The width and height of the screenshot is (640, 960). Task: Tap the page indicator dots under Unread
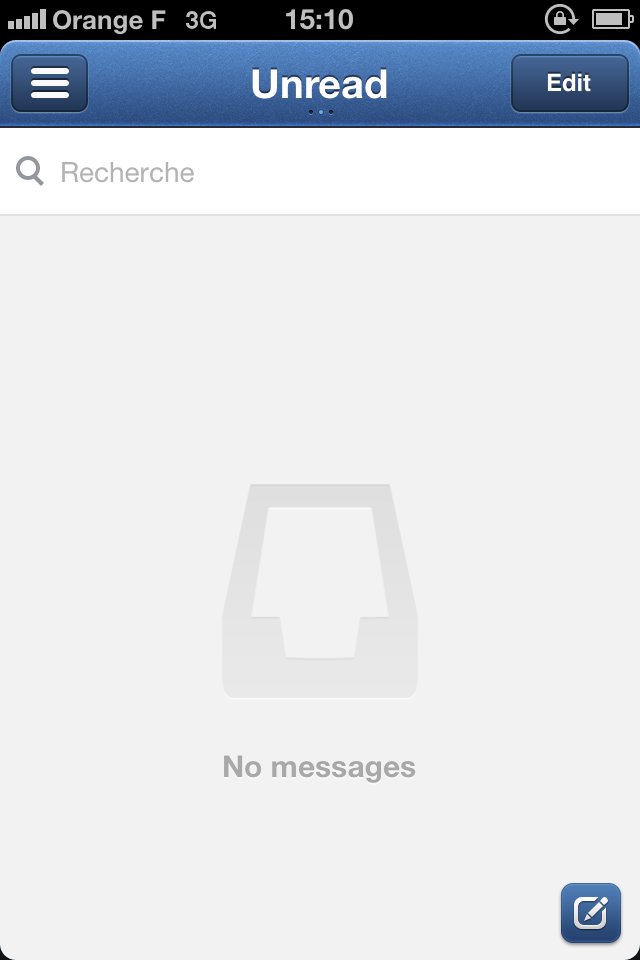[x=320, y=112]
